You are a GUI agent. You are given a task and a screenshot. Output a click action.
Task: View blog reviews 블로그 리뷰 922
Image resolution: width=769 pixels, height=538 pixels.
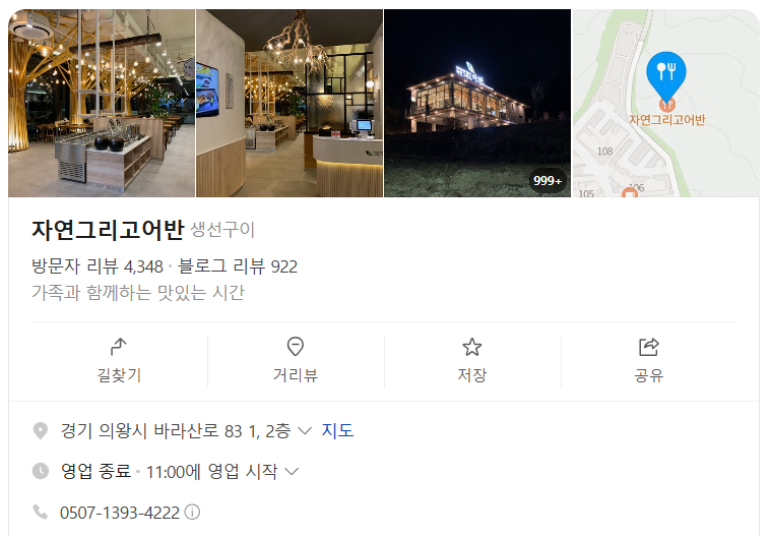coord(237,267)
